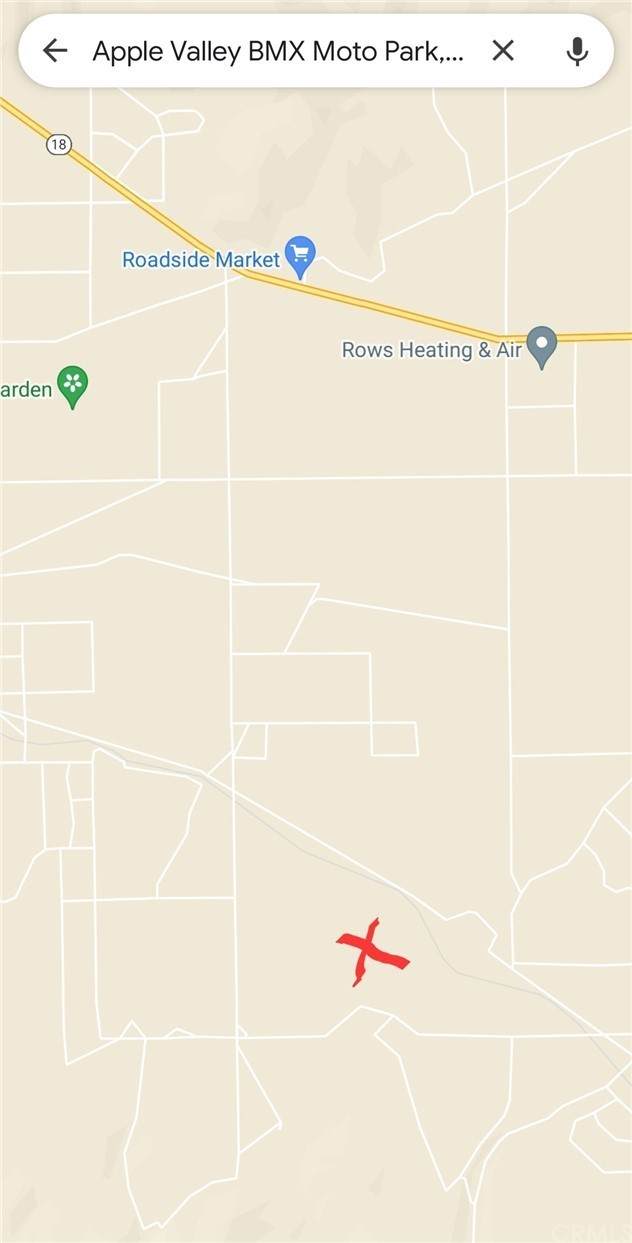Open the green garden place marker
Screen dimensions: 632x1243
click(x=72, y=385)
